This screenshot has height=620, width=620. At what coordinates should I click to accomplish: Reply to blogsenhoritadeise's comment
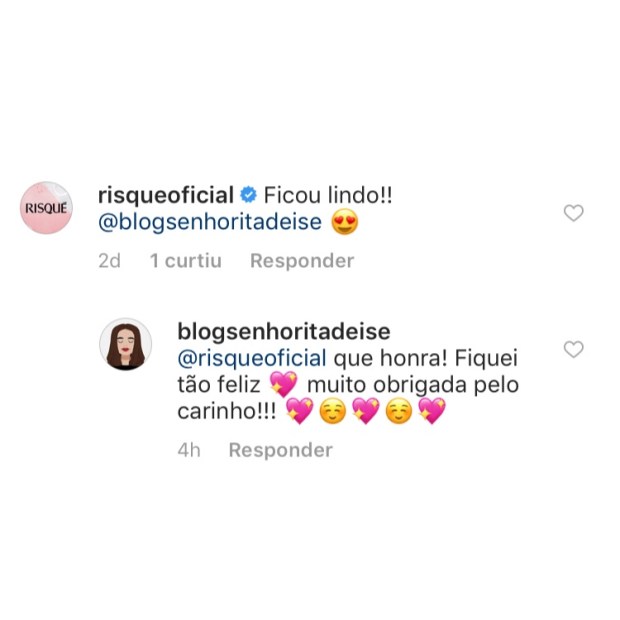pyautogui.click(x=280, y=450)
